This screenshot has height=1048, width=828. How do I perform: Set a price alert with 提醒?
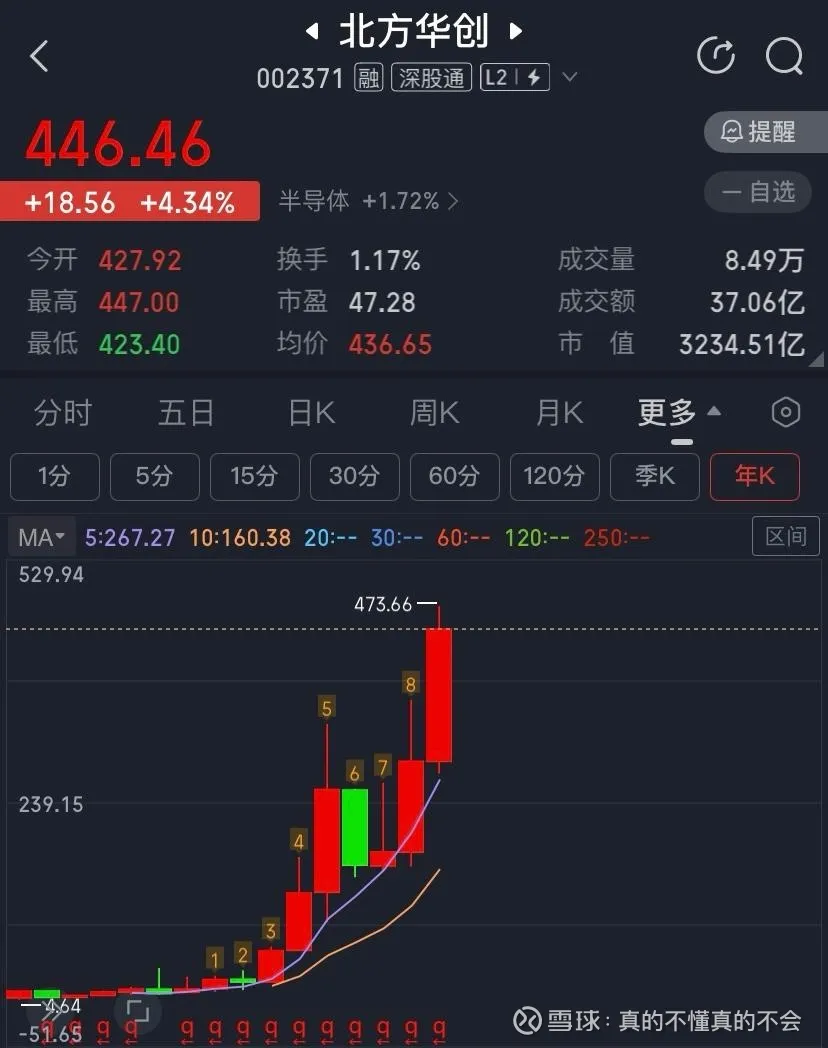pos(764,132)
